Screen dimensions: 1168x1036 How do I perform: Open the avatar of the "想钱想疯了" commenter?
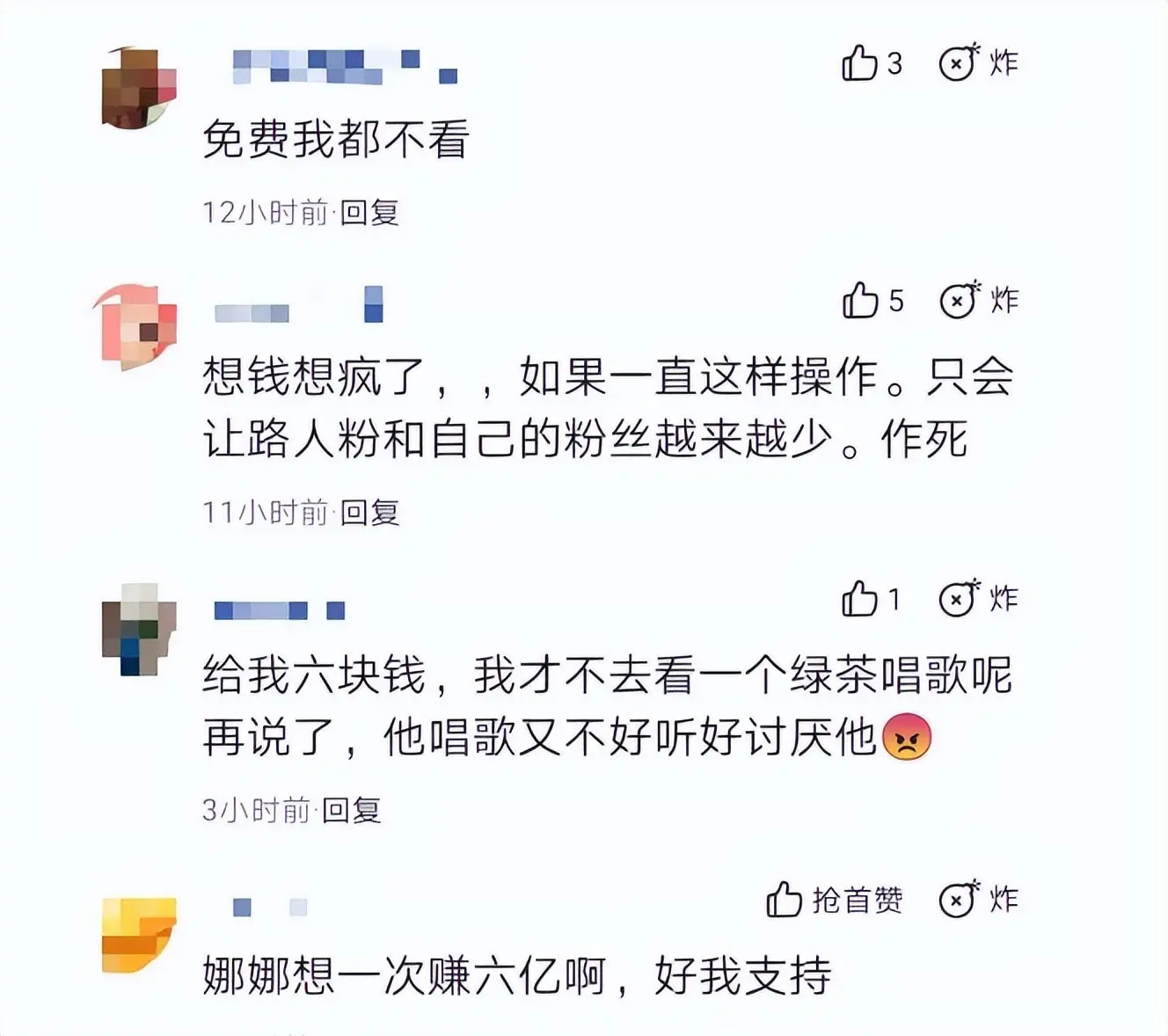pos(137,325)
